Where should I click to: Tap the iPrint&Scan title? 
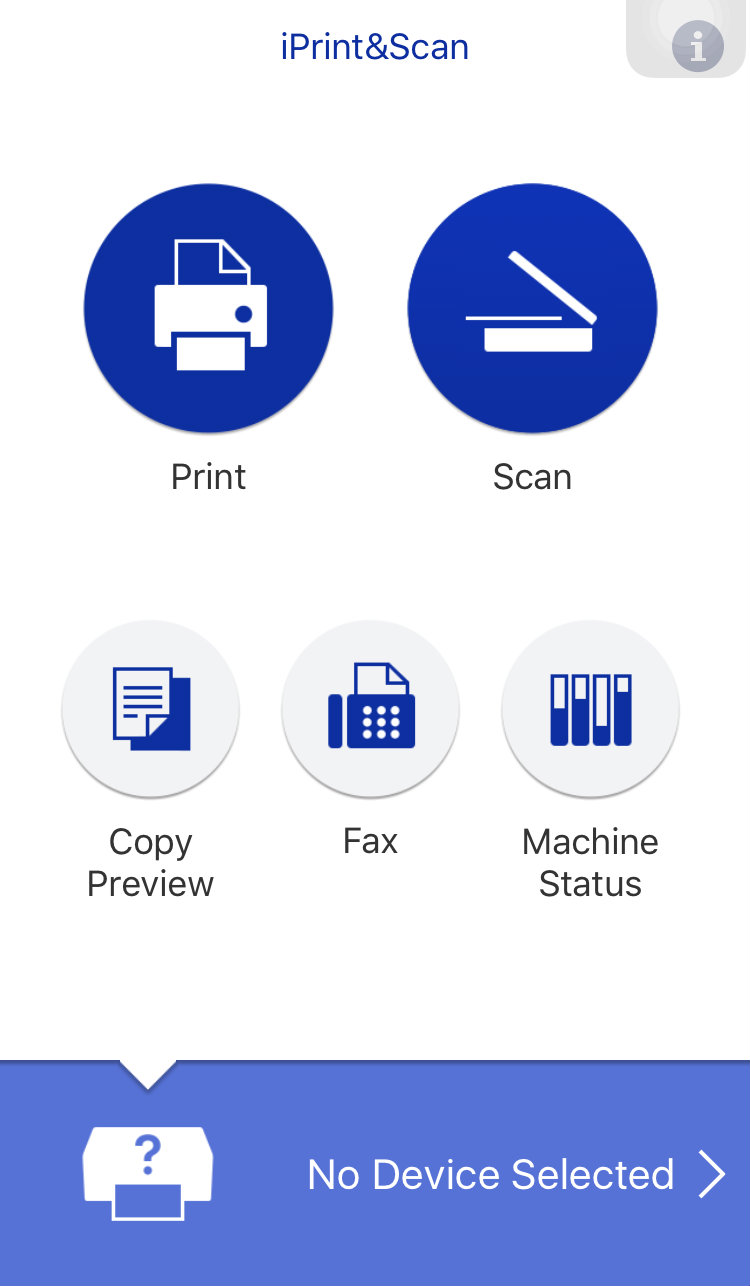point(375,46)
